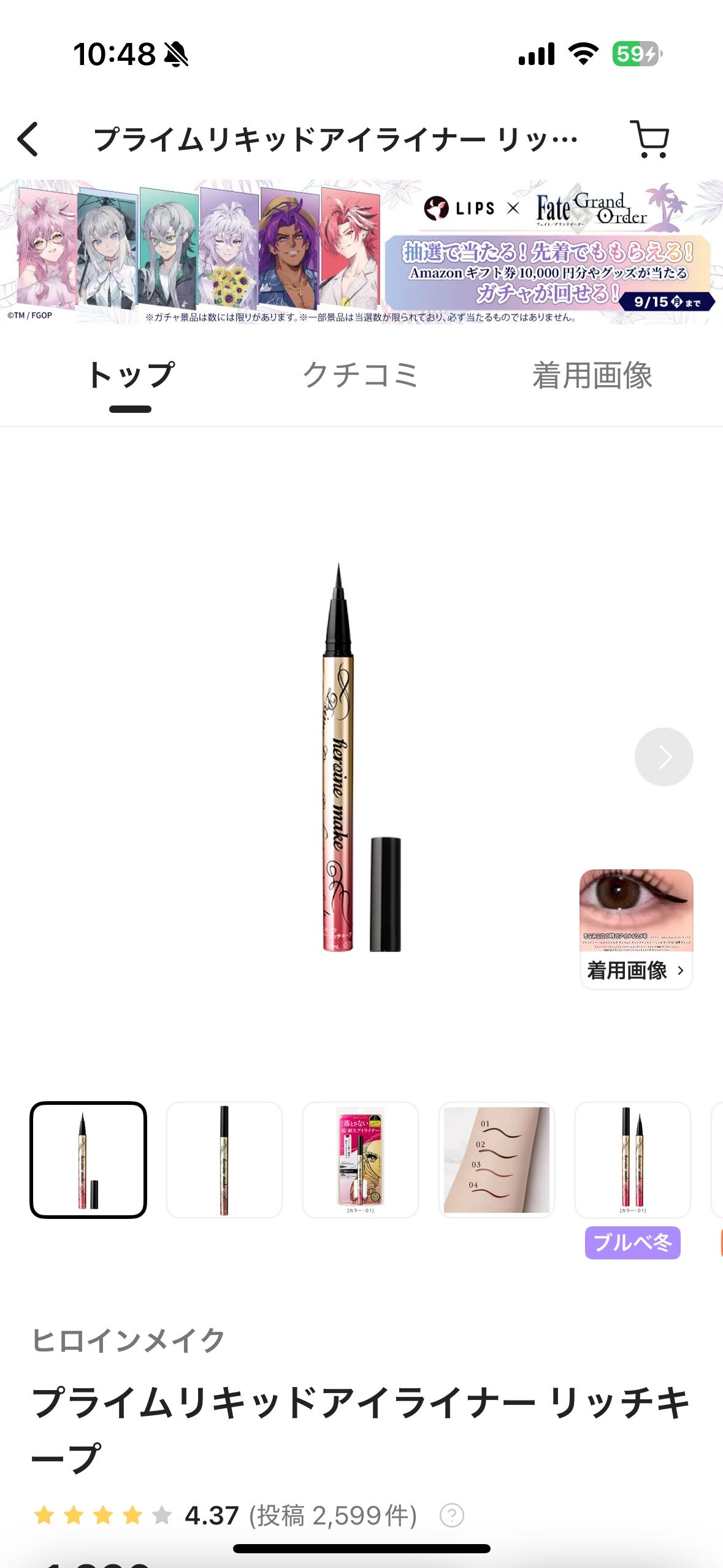Select the two-eyeliner thumbnail above ブルべ冬

[633, 1159]
